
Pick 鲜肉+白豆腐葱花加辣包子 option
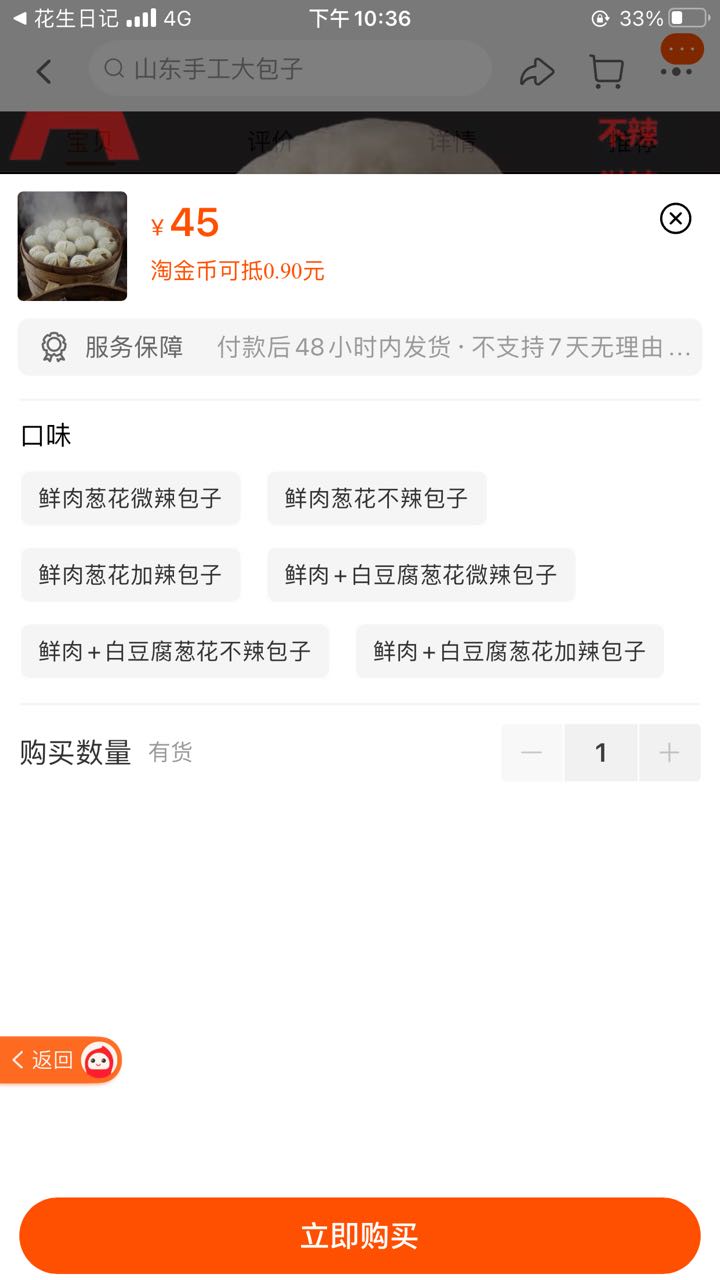point(510,651)
